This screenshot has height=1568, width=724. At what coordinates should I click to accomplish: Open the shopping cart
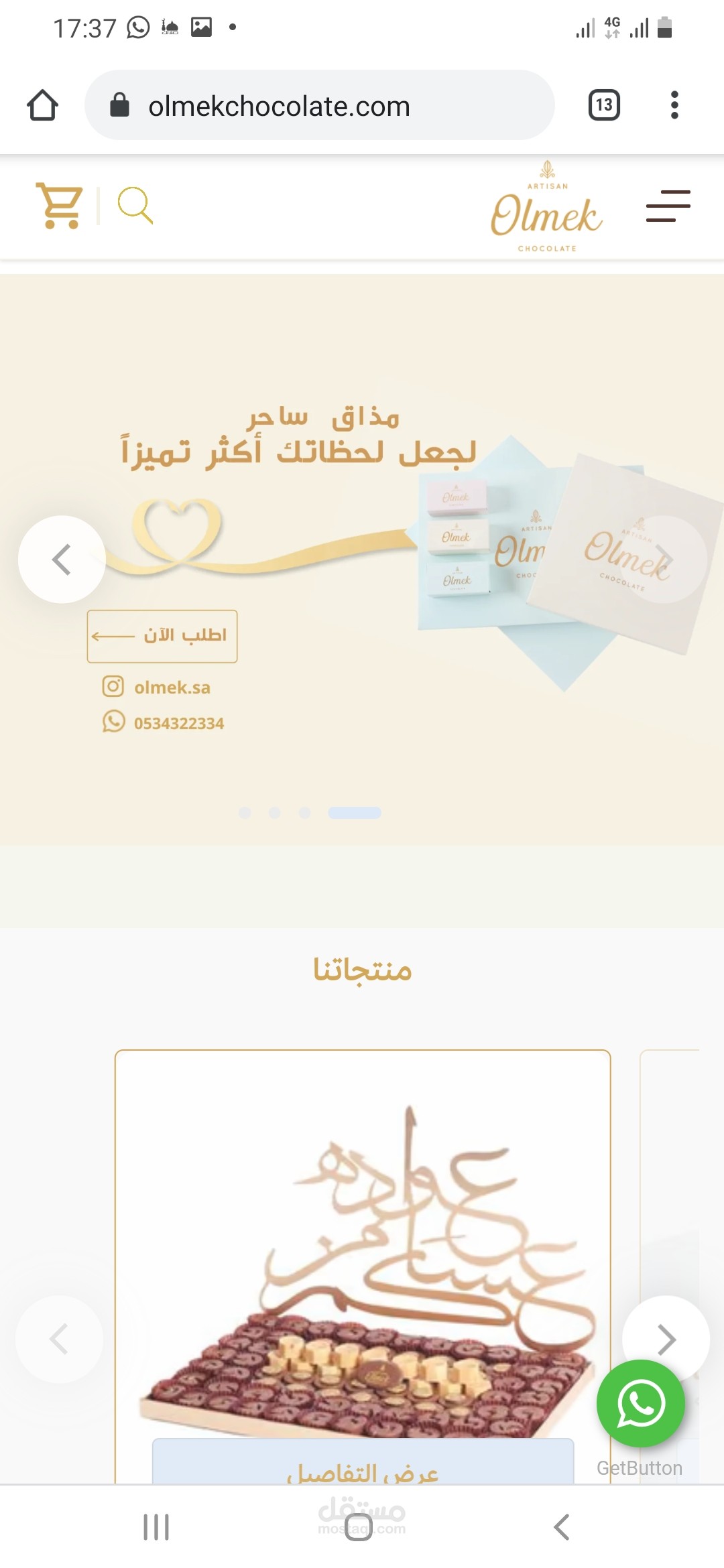pyautogui.click(x=60, y=206)
